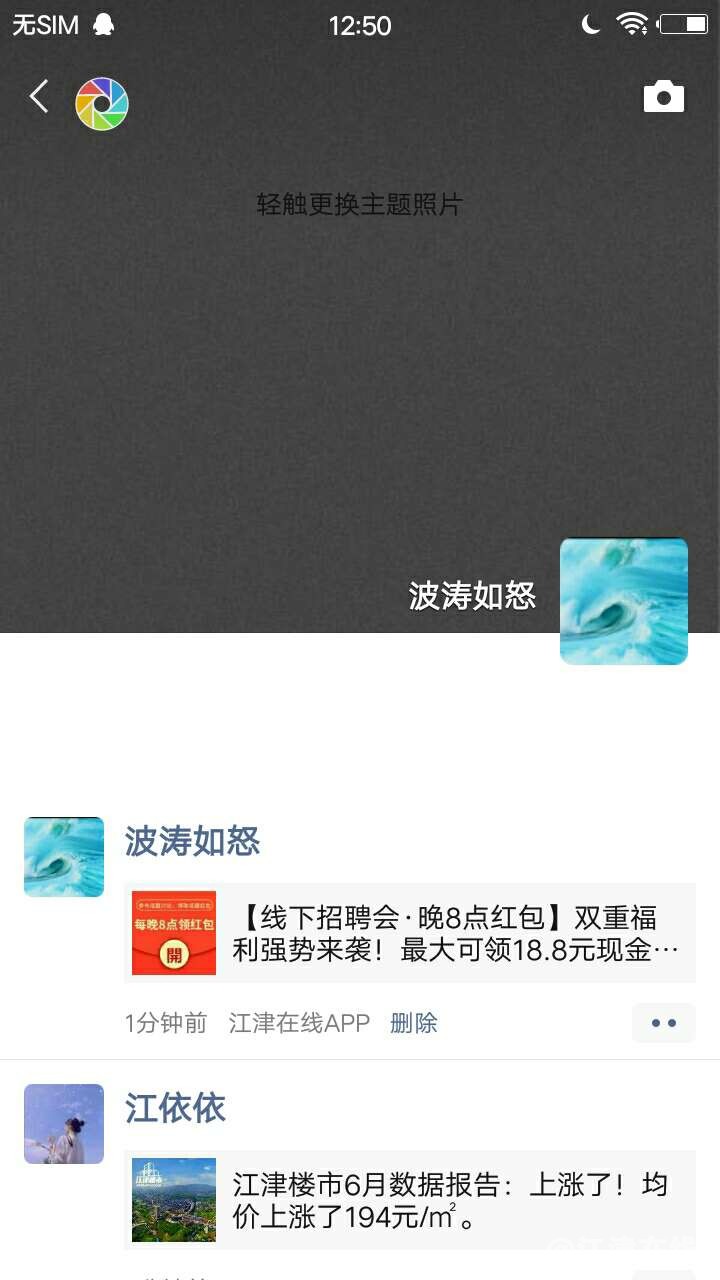The height and width of the screenshot is (1280, 720).
Task: Open the 江津在线APP source link
Action: (x=299, y=1023)
